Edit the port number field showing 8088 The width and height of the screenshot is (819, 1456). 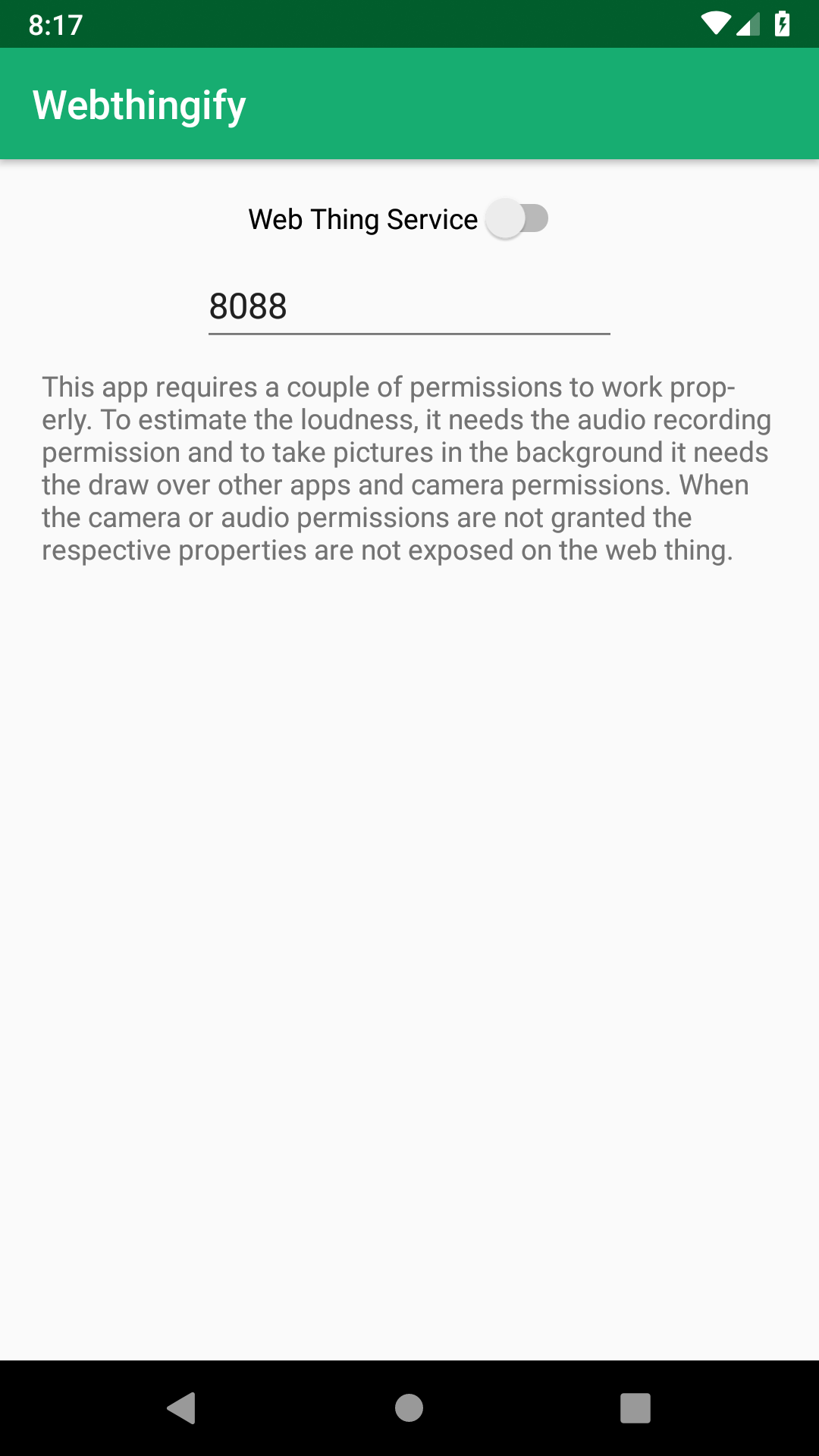(409, 307)
